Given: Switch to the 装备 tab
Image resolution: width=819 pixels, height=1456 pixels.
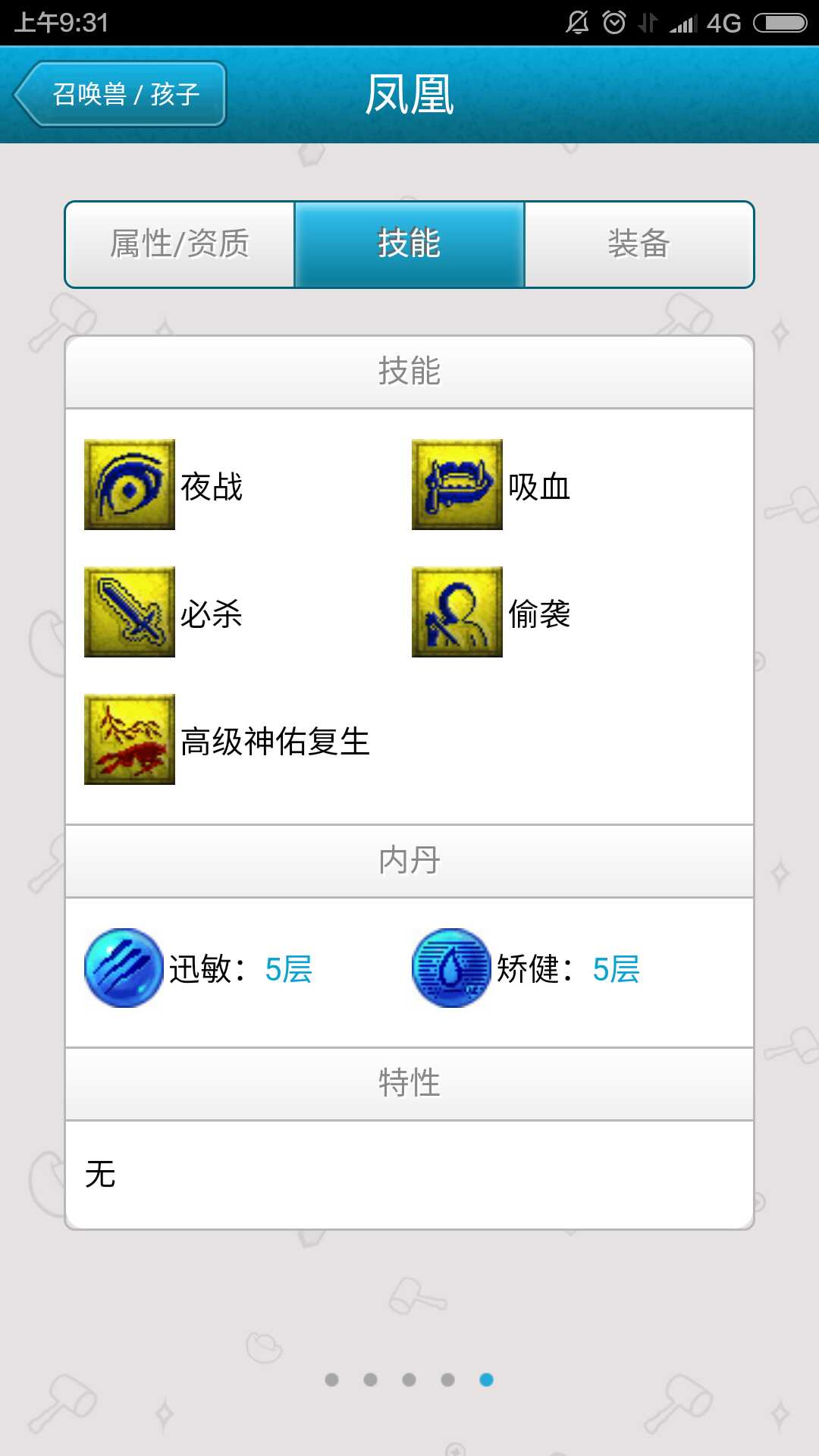Looking at the screenshot, I should tap(639, 244).
